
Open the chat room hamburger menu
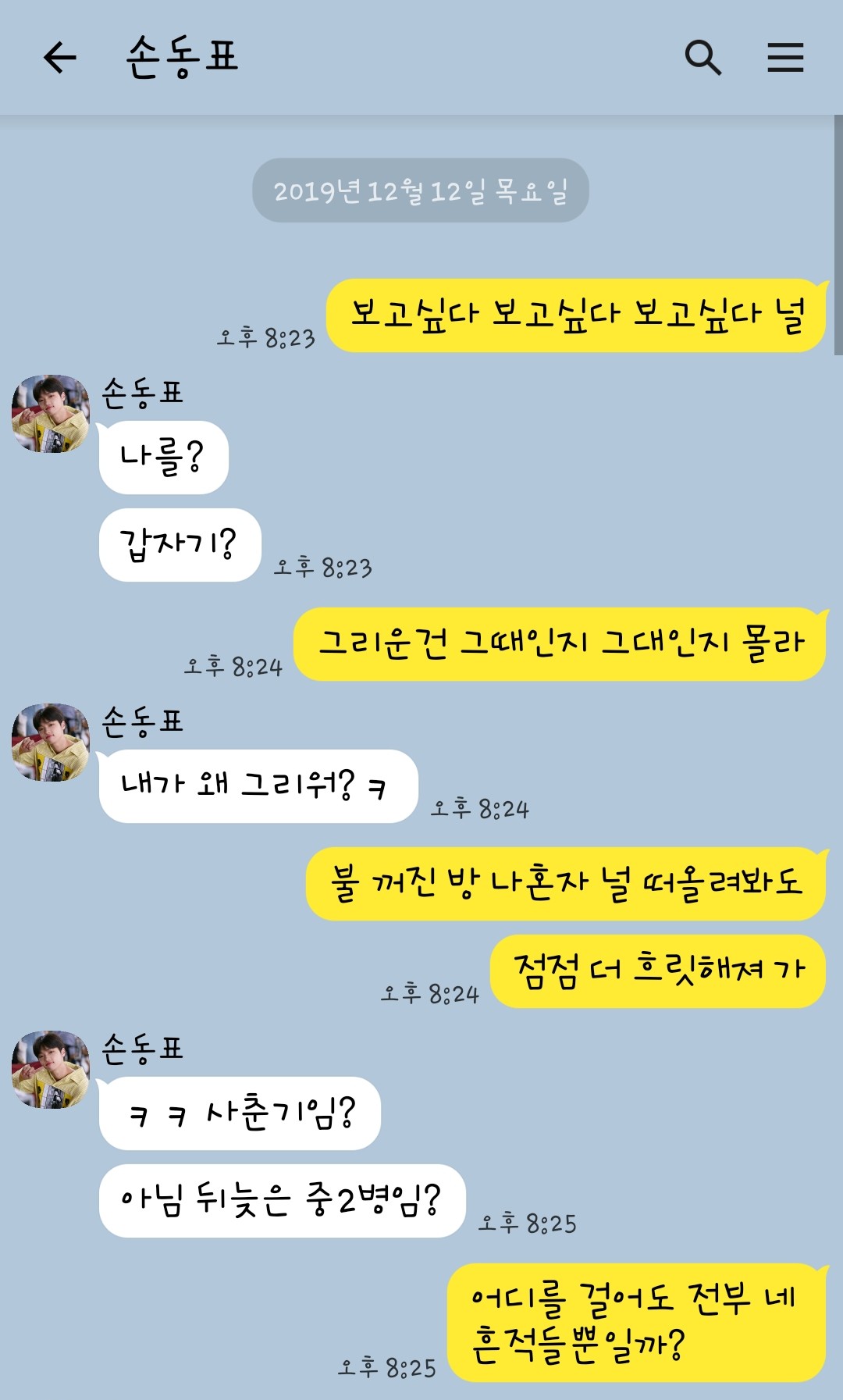785,58
